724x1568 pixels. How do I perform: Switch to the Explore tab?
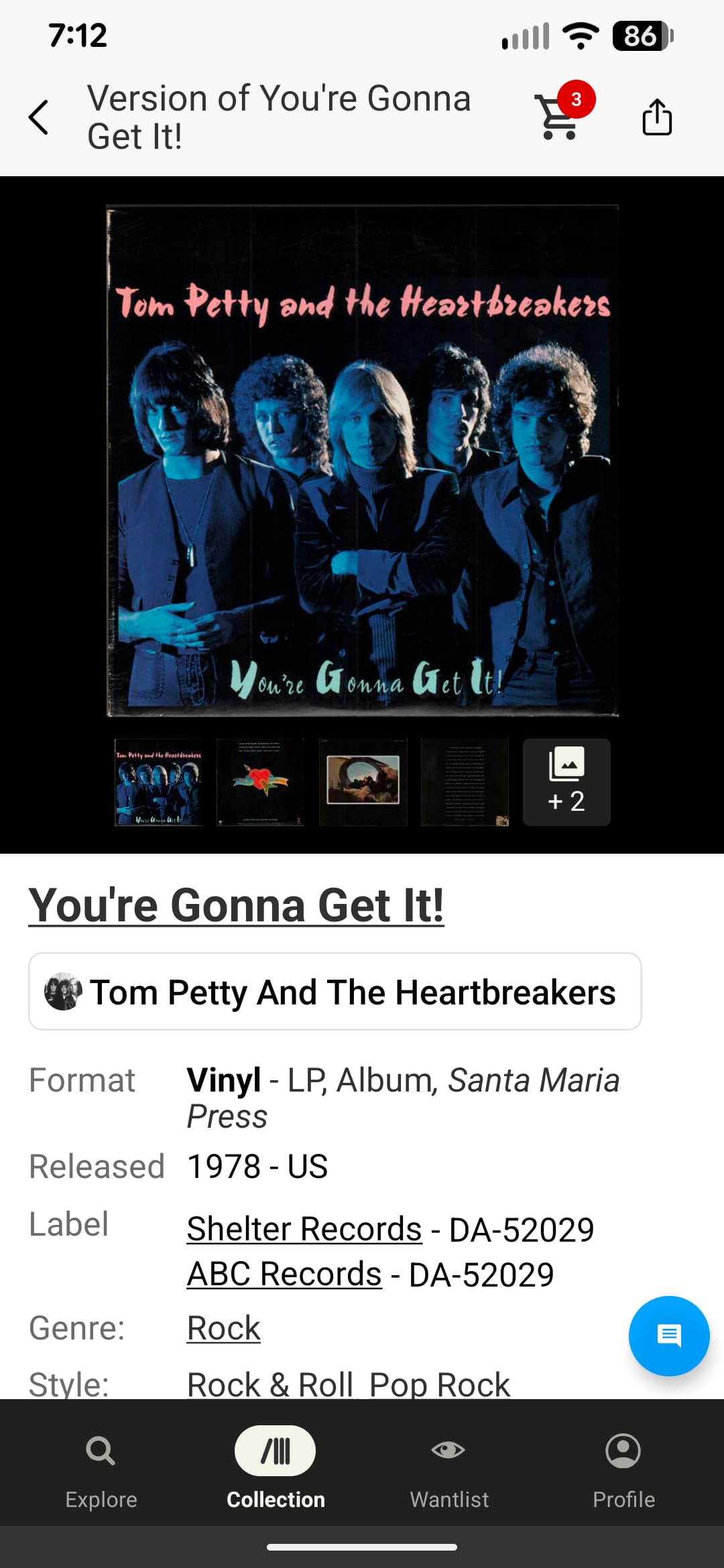[x=101, y=1465]
